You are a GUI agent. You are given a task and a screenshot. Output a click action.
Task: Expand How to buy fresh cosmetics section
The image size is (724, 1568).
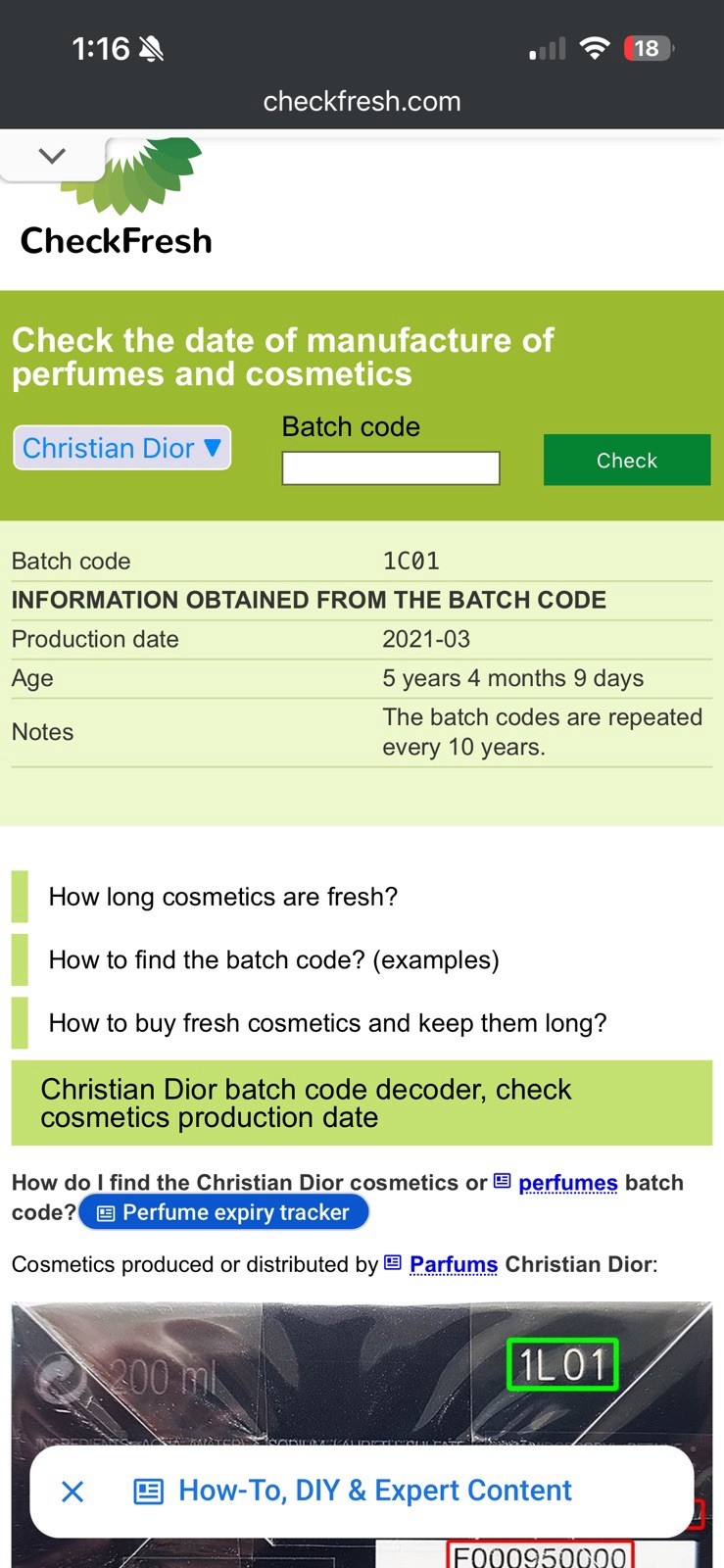pos(327,1023)
